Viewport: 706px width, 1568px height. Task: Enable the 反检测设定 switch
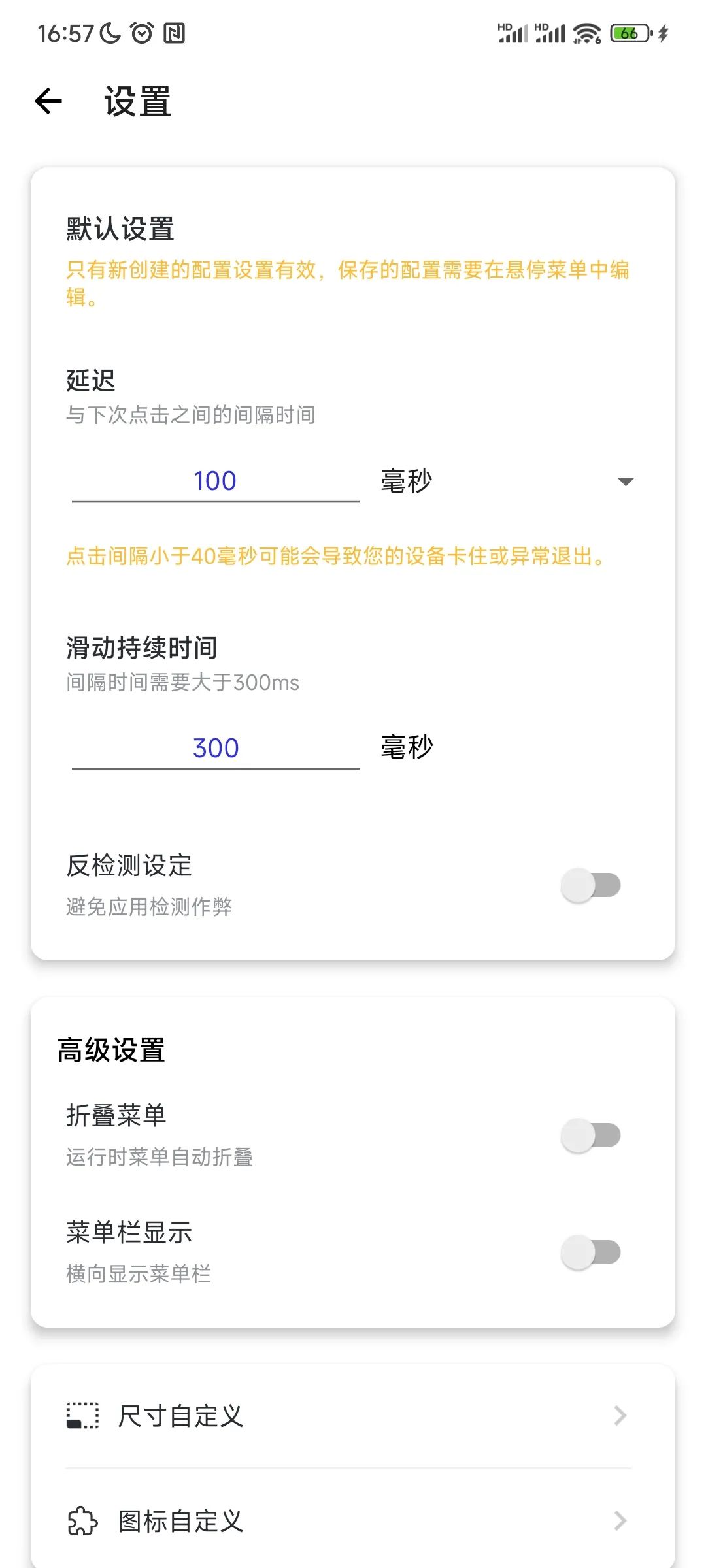point(591,885)
